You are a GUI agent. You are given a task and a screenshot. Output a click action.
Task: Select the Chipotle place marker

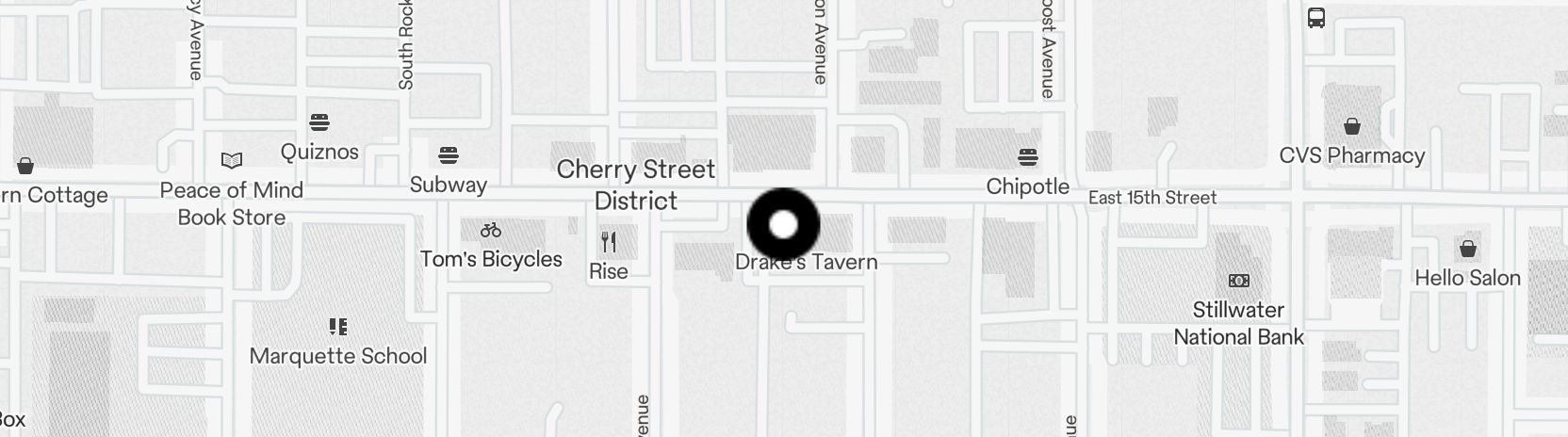(x=1027, y=156)
